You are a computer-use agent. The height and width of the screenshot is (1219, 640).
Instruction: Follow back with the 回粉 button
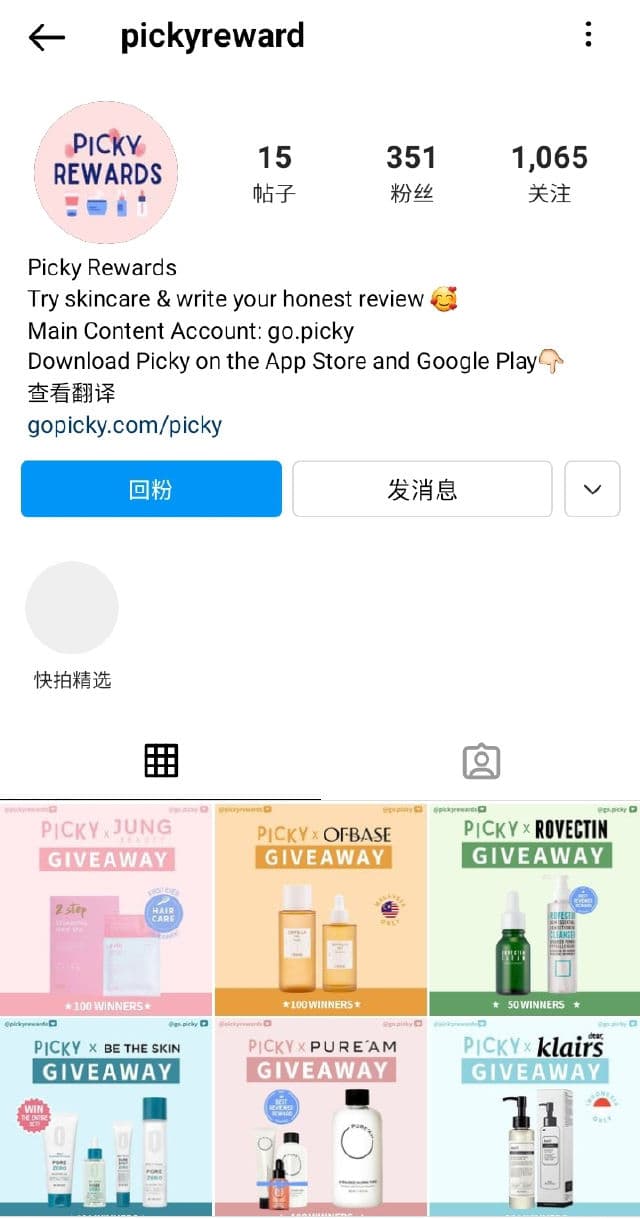click(151, 489)
